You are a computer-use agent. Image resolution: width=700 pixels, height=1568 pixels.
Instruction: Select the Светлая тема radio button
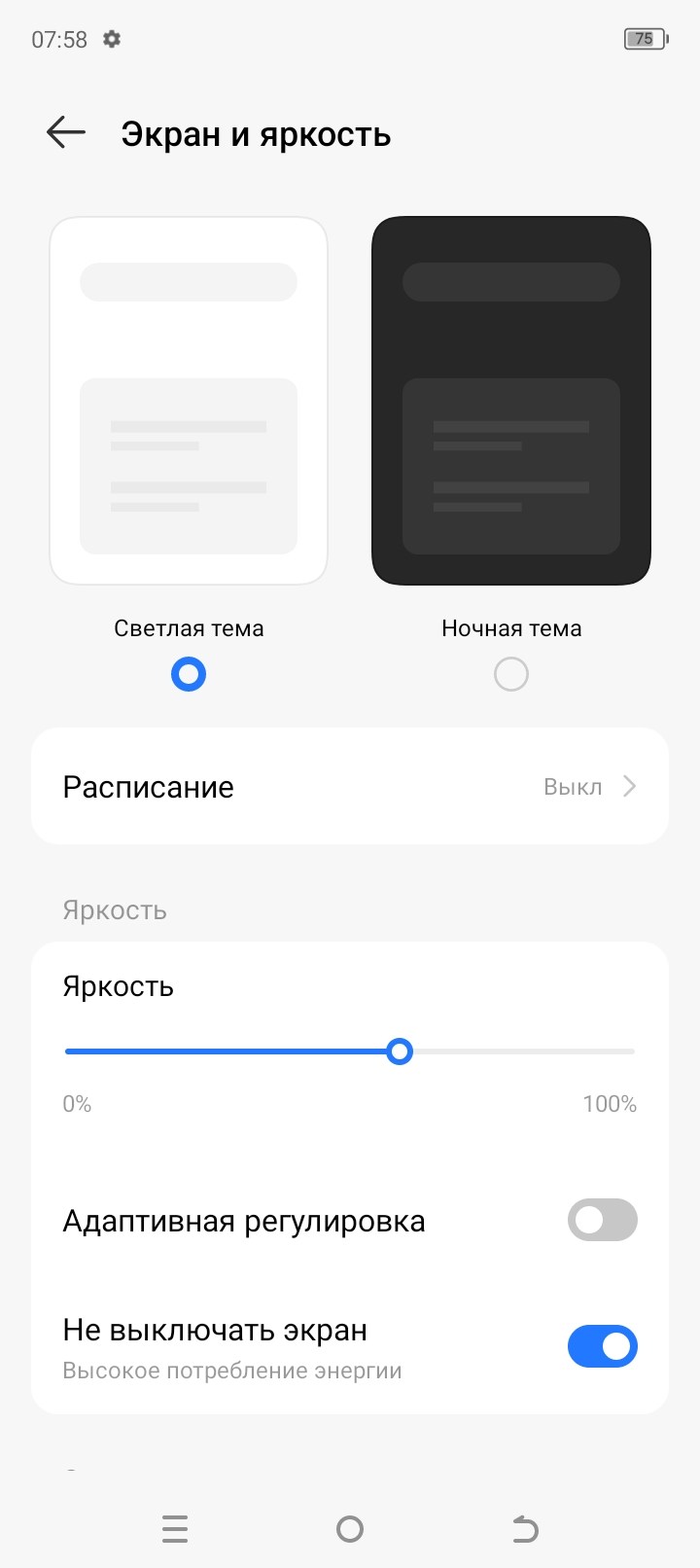click(189, 674)
